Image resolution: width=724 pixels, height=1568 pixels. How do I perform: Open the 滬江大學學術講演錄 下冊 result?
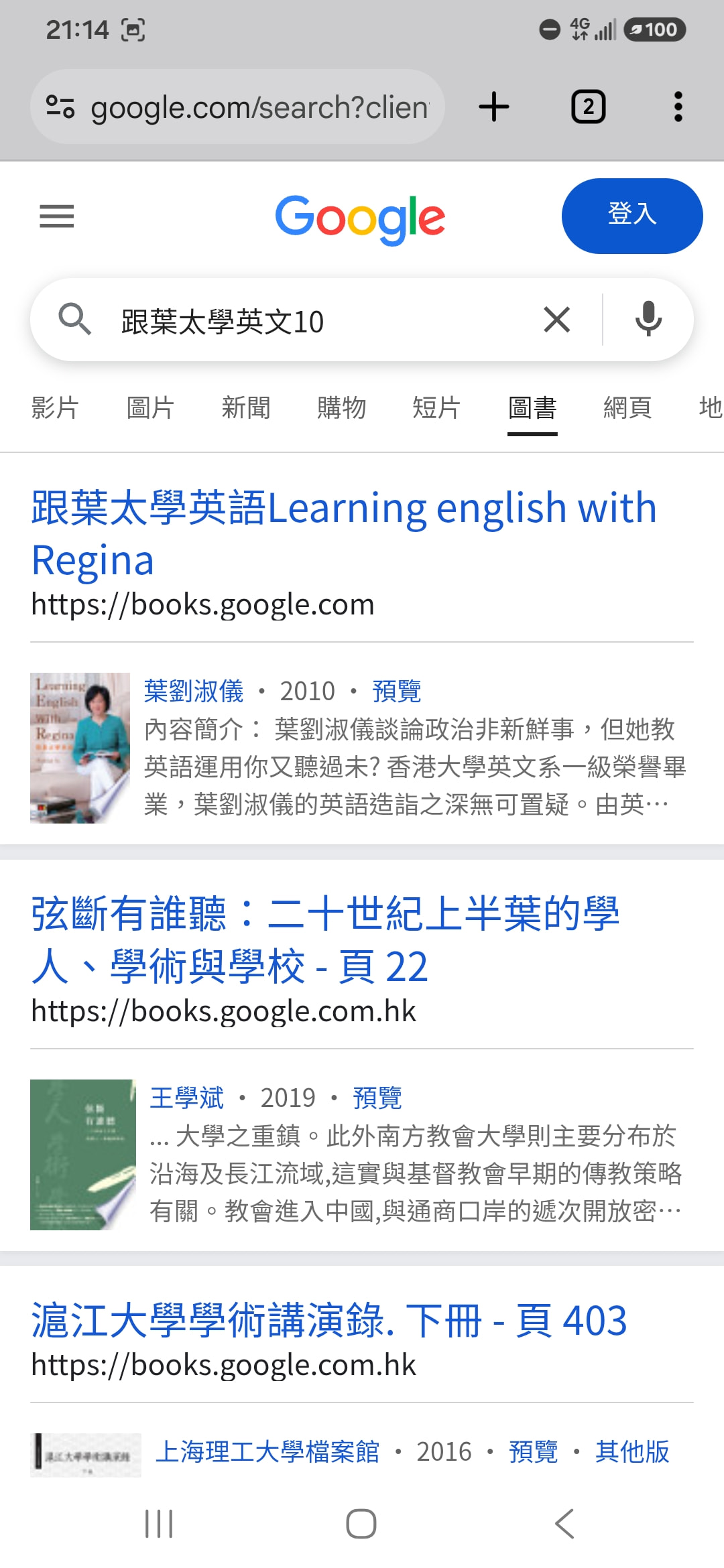tap(328, 1321)
